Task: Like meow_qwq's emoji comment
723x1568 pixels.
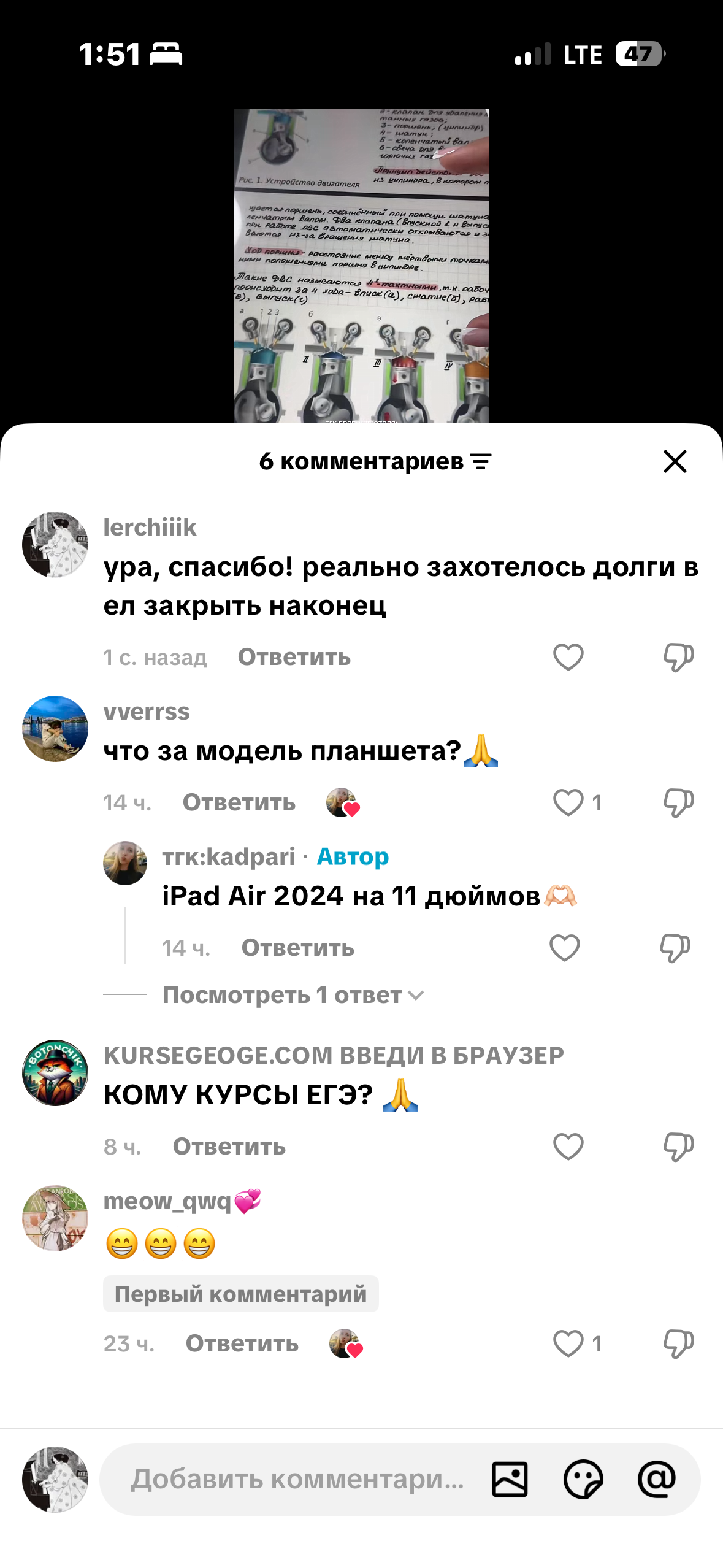Action: point(568,1343)
